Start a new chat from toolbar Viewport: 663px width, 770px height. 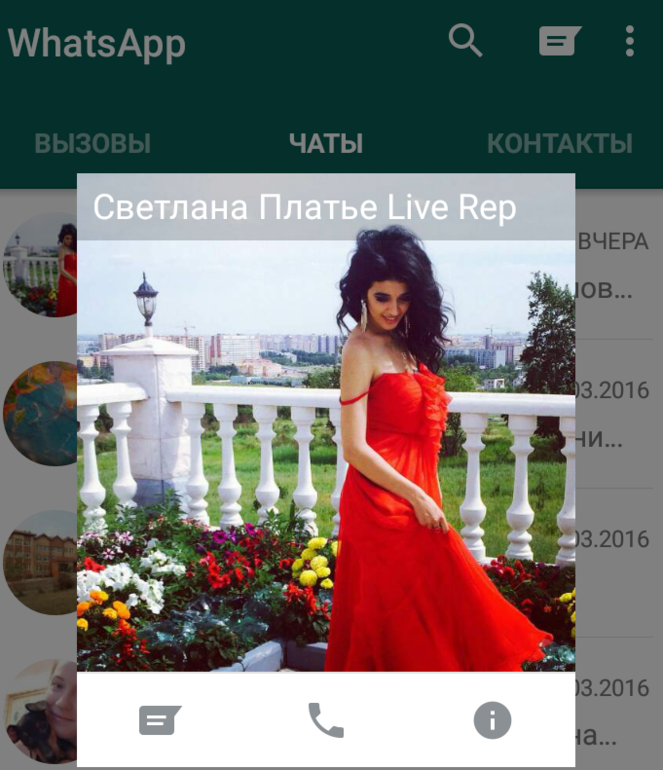point(559,41)
